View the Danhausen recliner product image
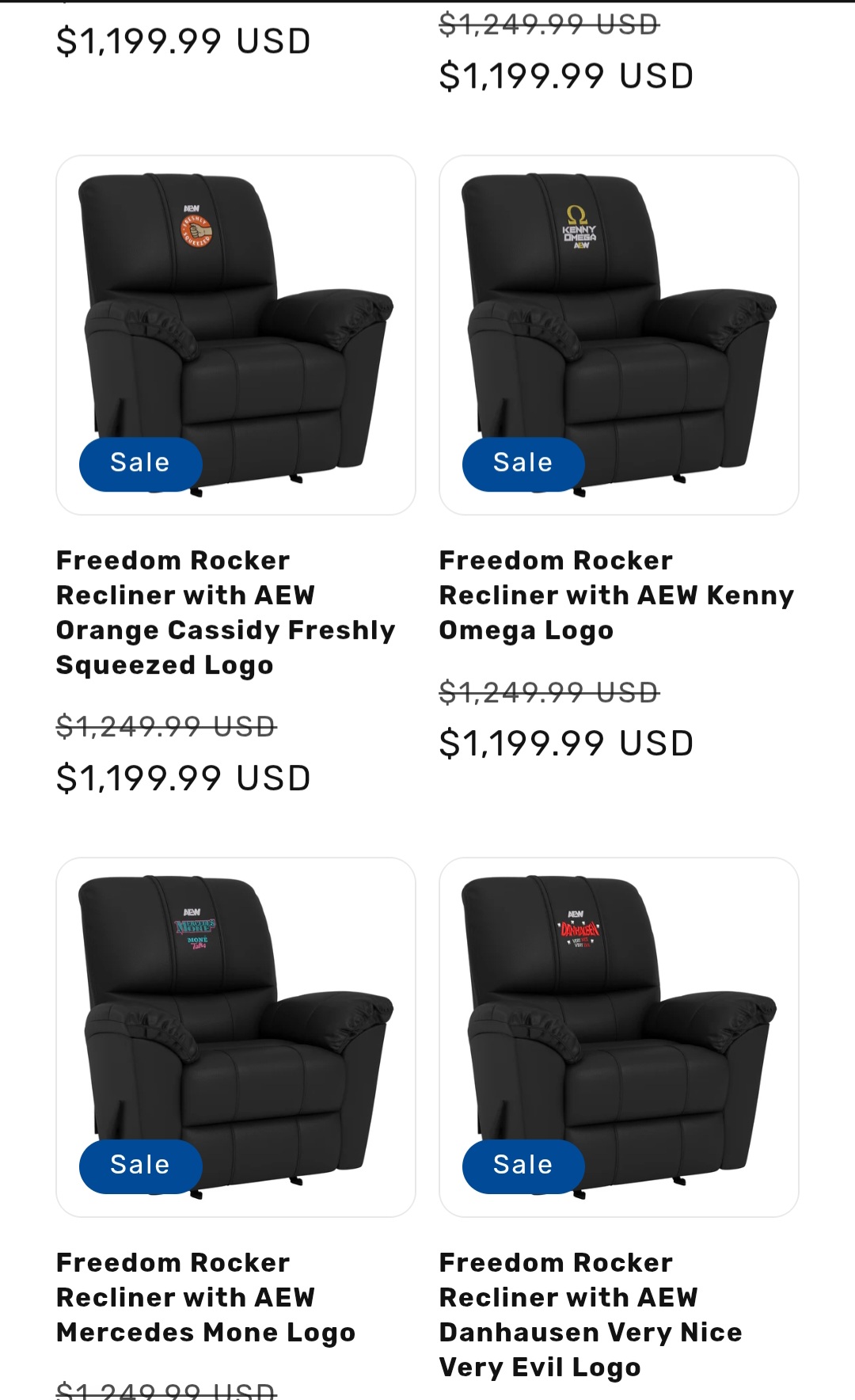This screenshot has height=1400, width=855. tap(618, 1036)
